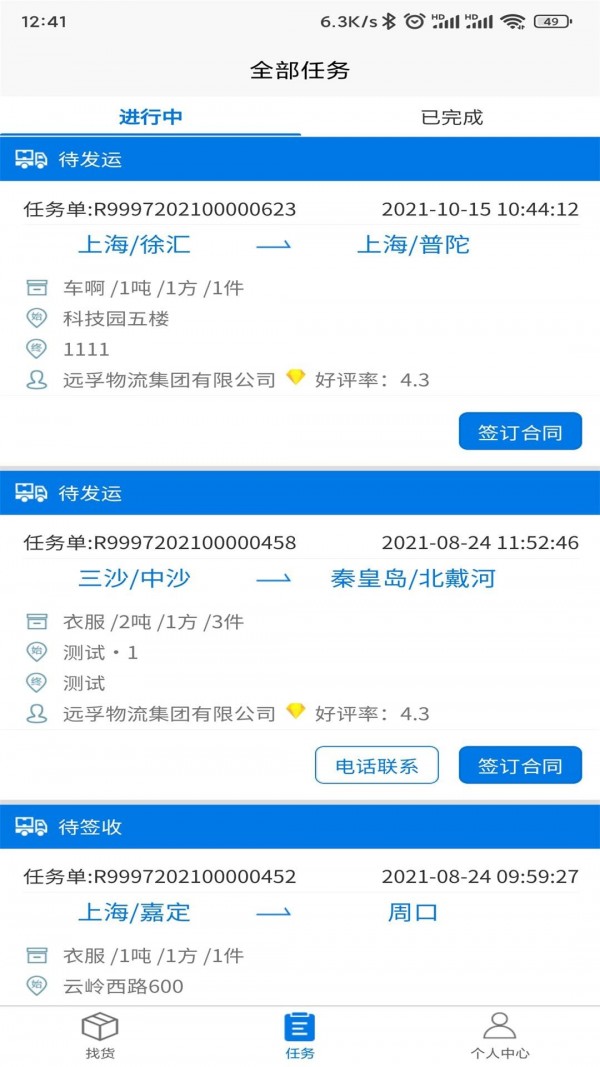This screenshot has height=1067, width=600.
Task: Switch to the 进行中 tab
Action: [150, 117]
